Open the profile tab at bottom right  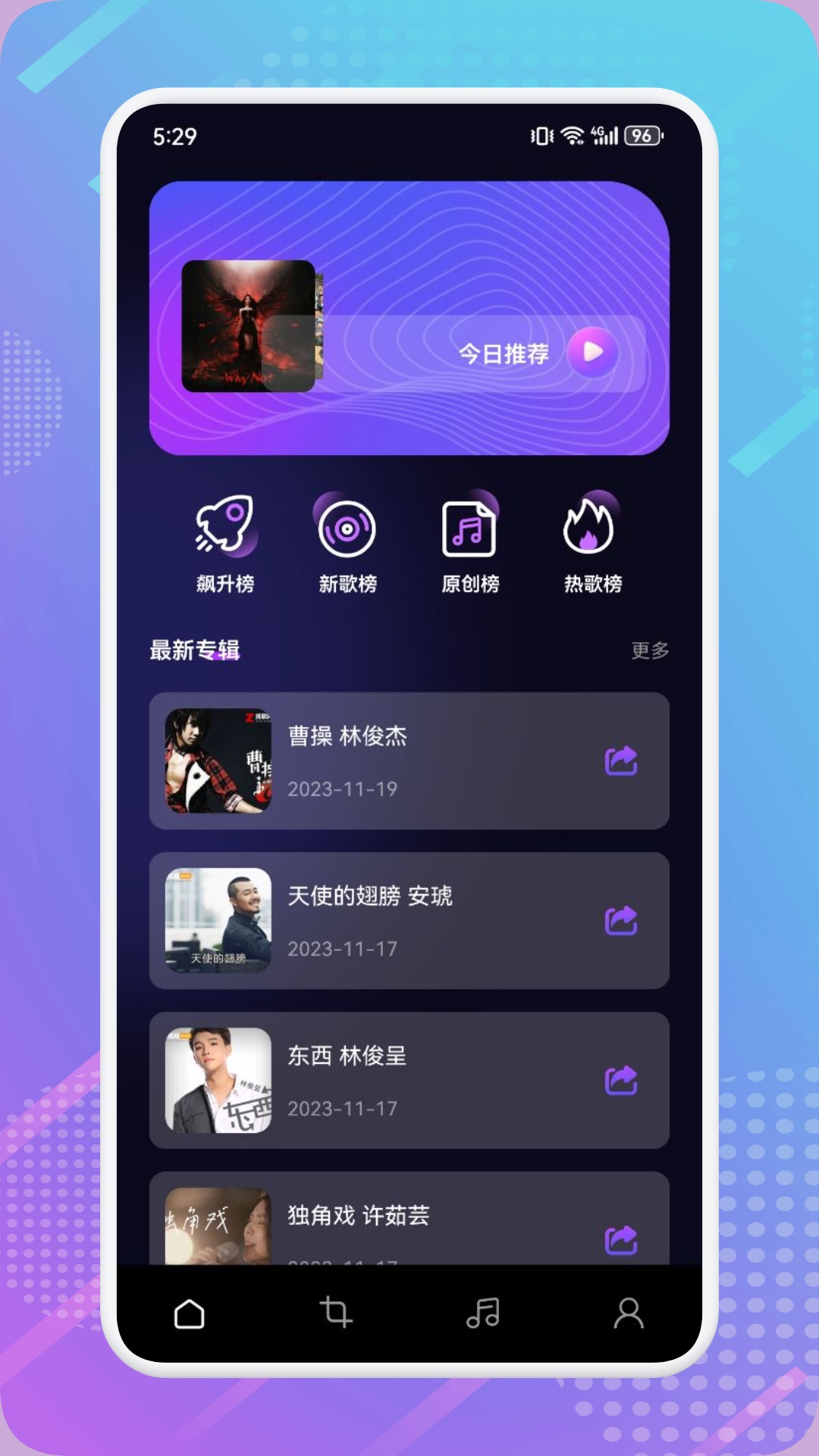[630, 1313]
